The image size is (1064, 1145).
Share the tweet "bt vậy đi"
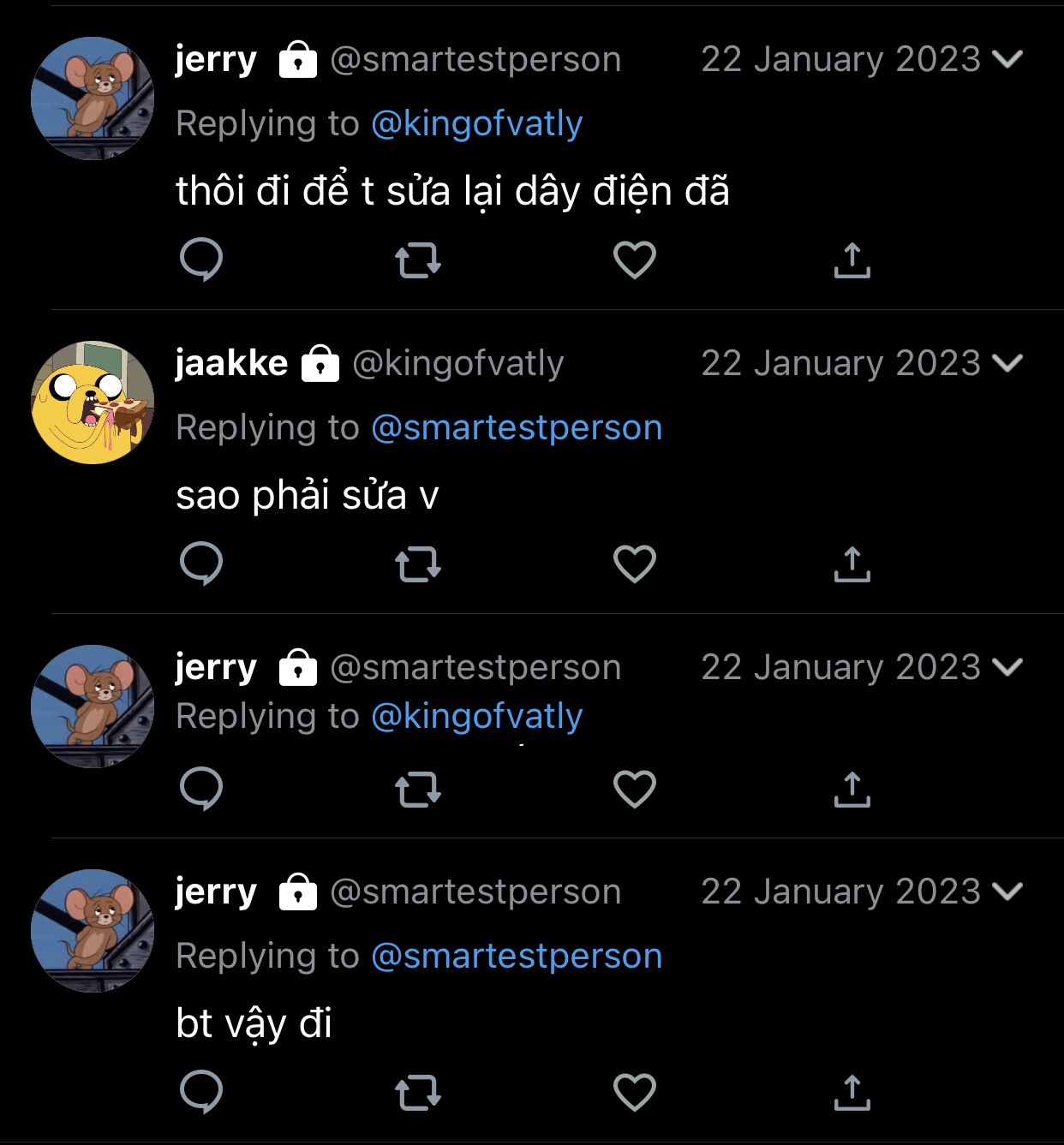[852, 1092]
